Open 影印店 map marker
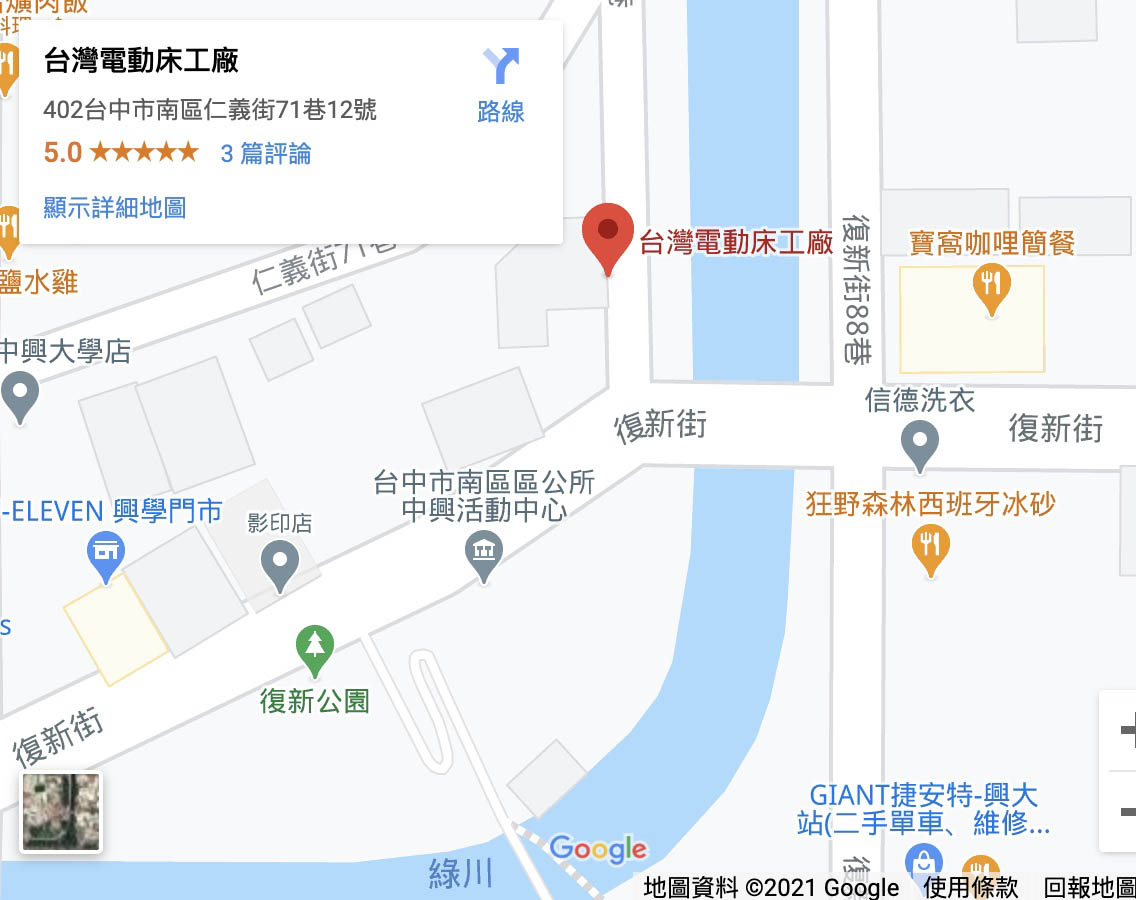This screenshot has height=900, width=1136. [x=280, y=564]
